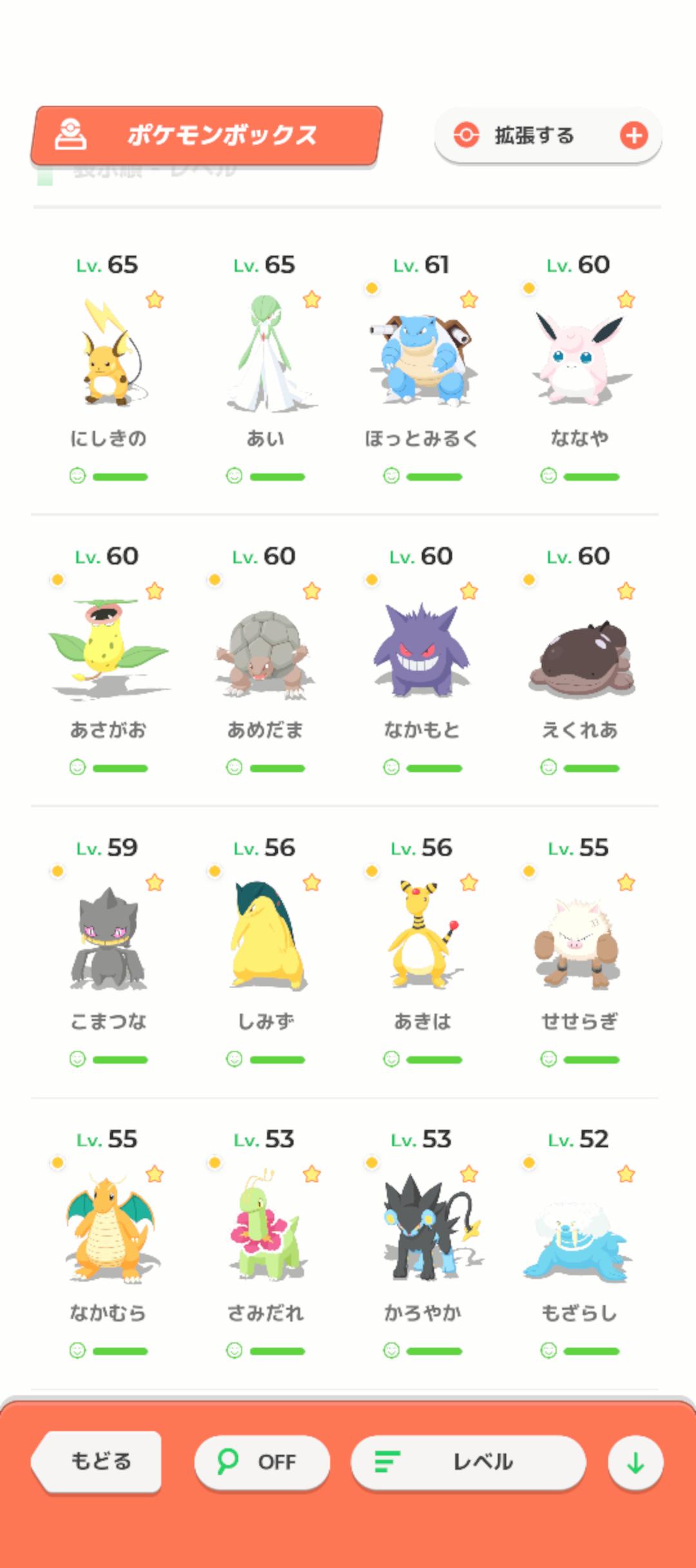Open the レベル sort order dropdown
The width and height of the screenshot is (696, 1568).
click(468, 1462)
